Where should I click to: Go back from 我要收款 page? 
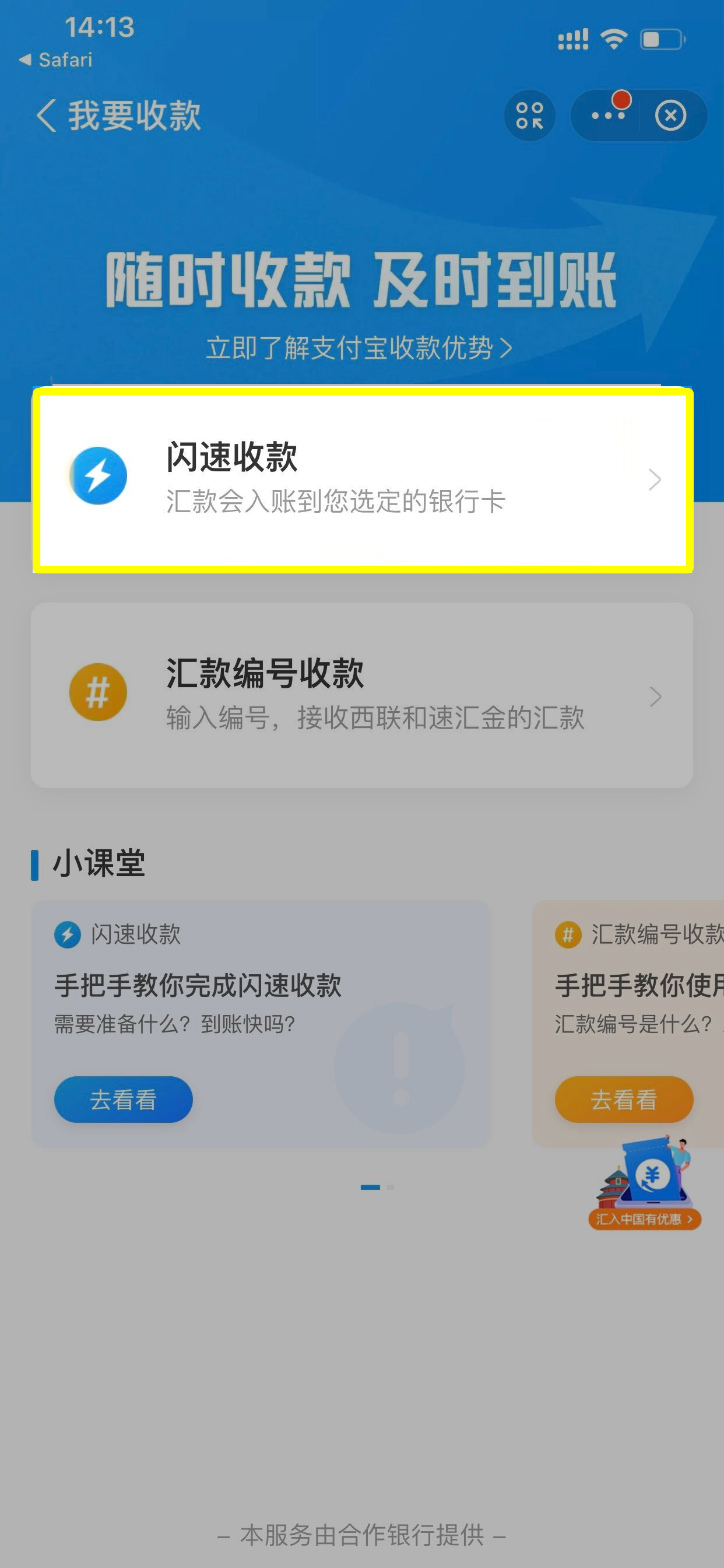coord(47,115)
